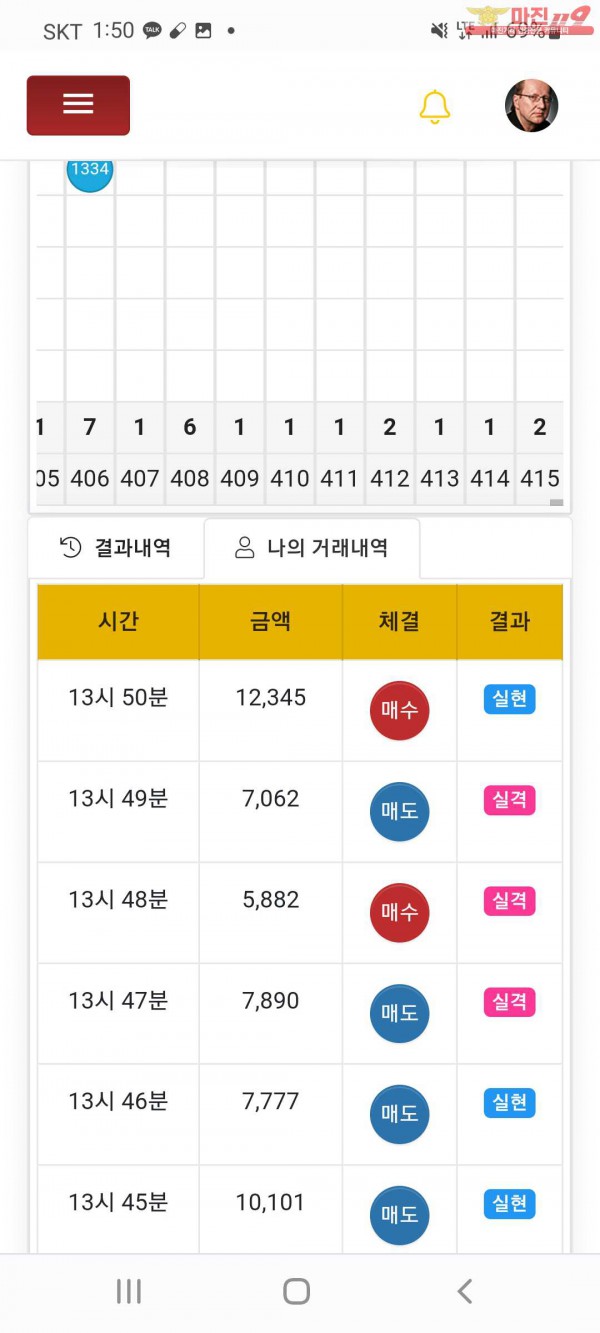600x1333 pixels.
Task: Open the notifications bell
Action: [x=434, y=107]
